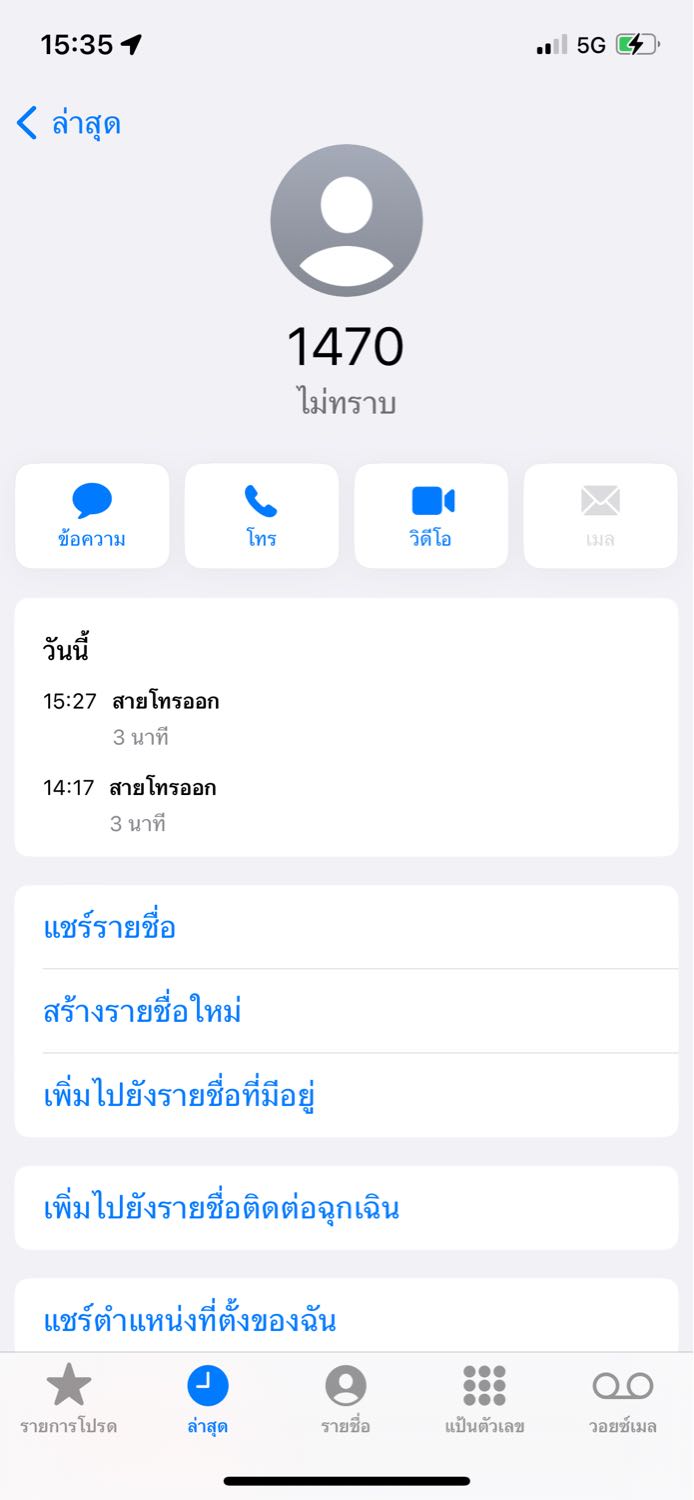The height and width of the screenshot is (1500, 694).
Task: Open the แป้นตัวเลข keypad tab
Action: pyautogui.click(x=485, y=1400)
